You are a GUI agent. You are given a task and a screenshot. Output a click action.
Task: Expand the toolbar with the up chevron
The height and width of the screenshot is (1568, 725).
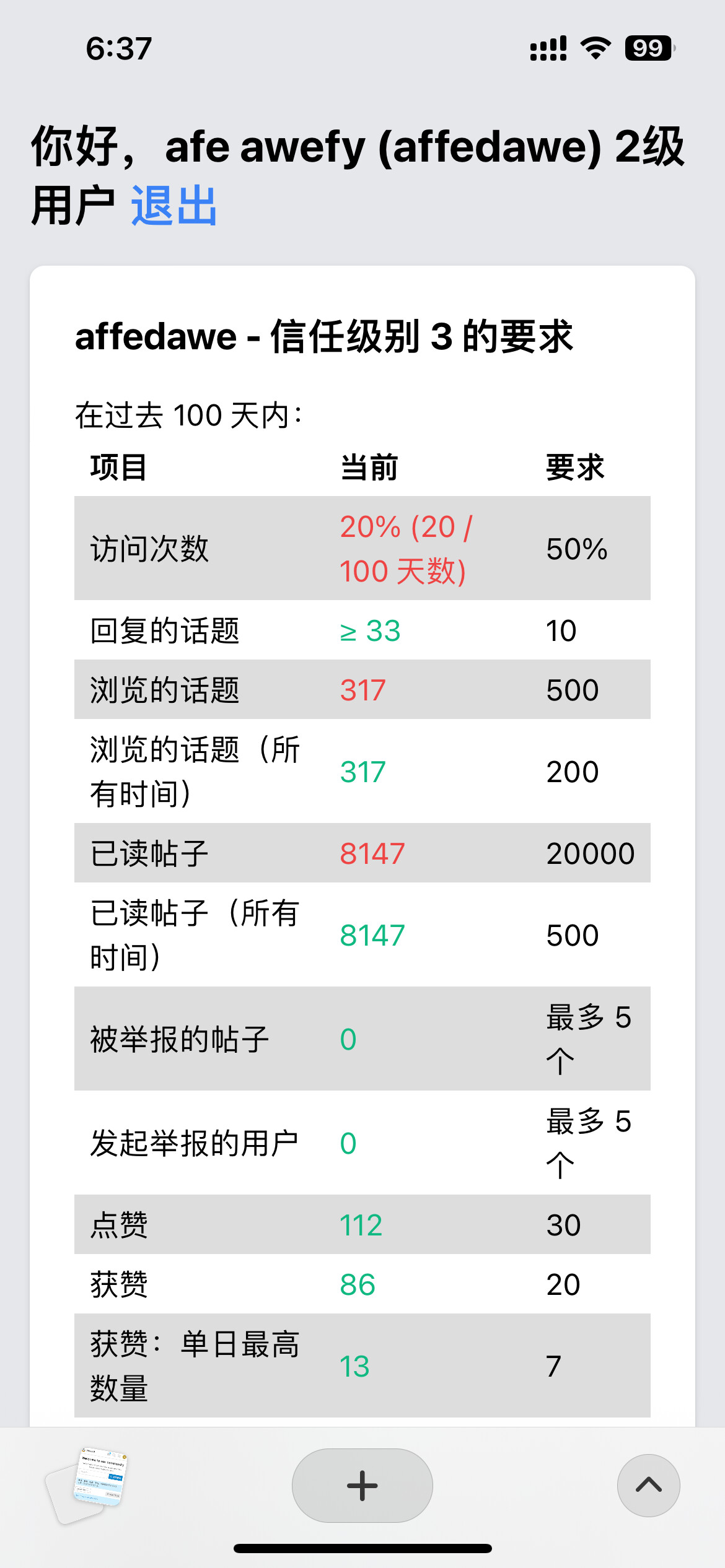click(649, 1485)
